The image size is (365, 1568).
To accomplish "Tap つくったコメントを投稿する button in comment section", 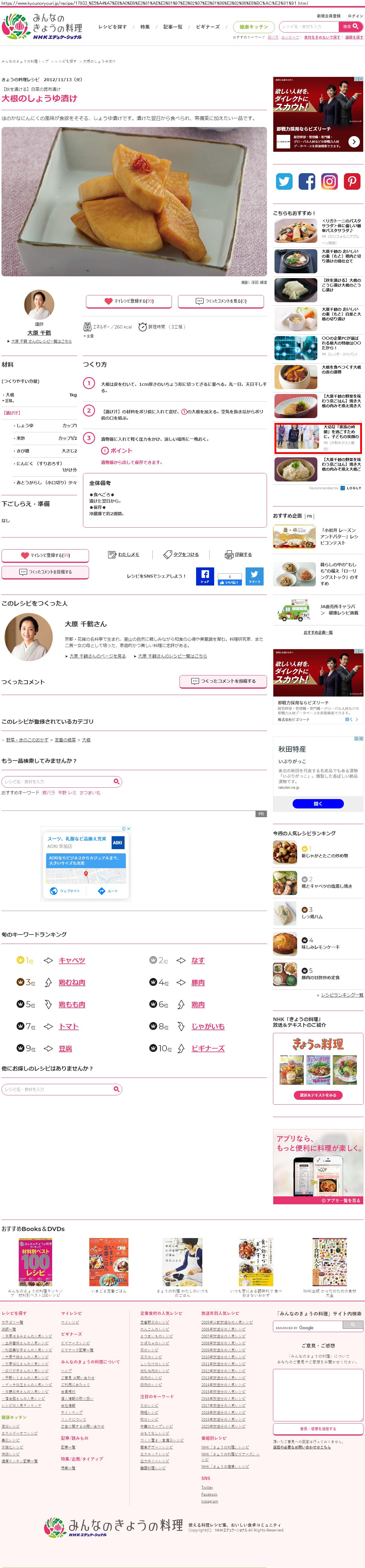I will (223, 681).
